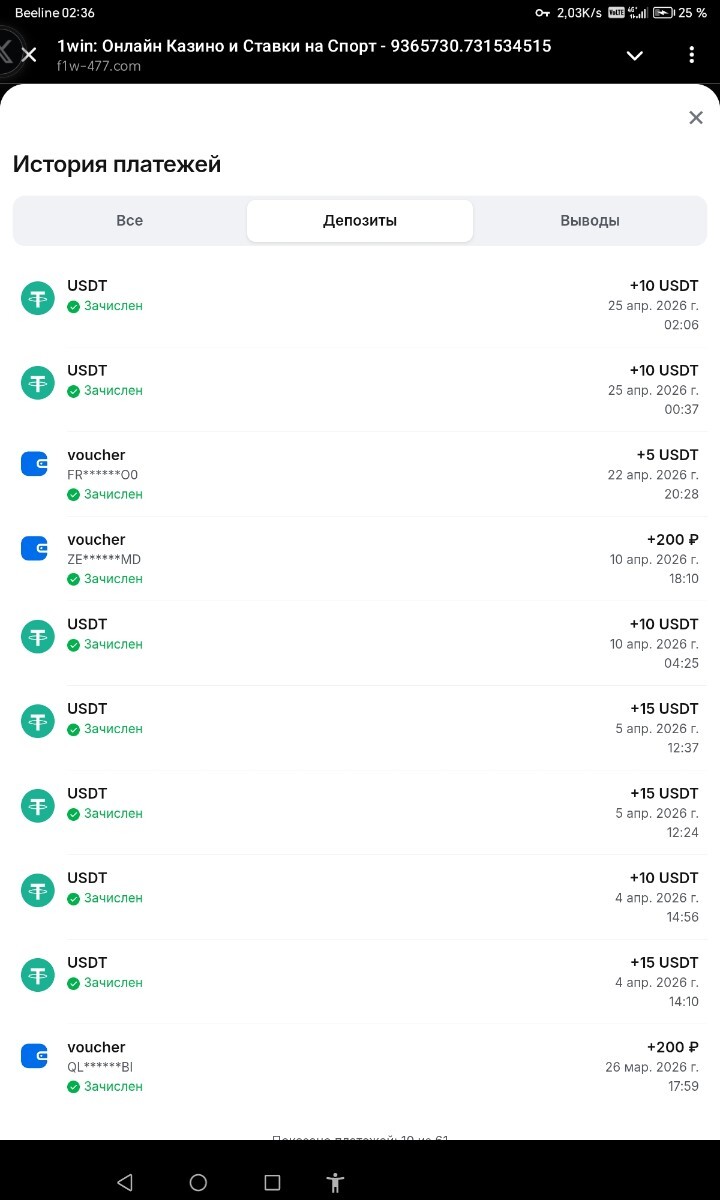720x1200 pixels.
Task: Open USDT deposit from 4 апр. 14:56
Action: 360,897
